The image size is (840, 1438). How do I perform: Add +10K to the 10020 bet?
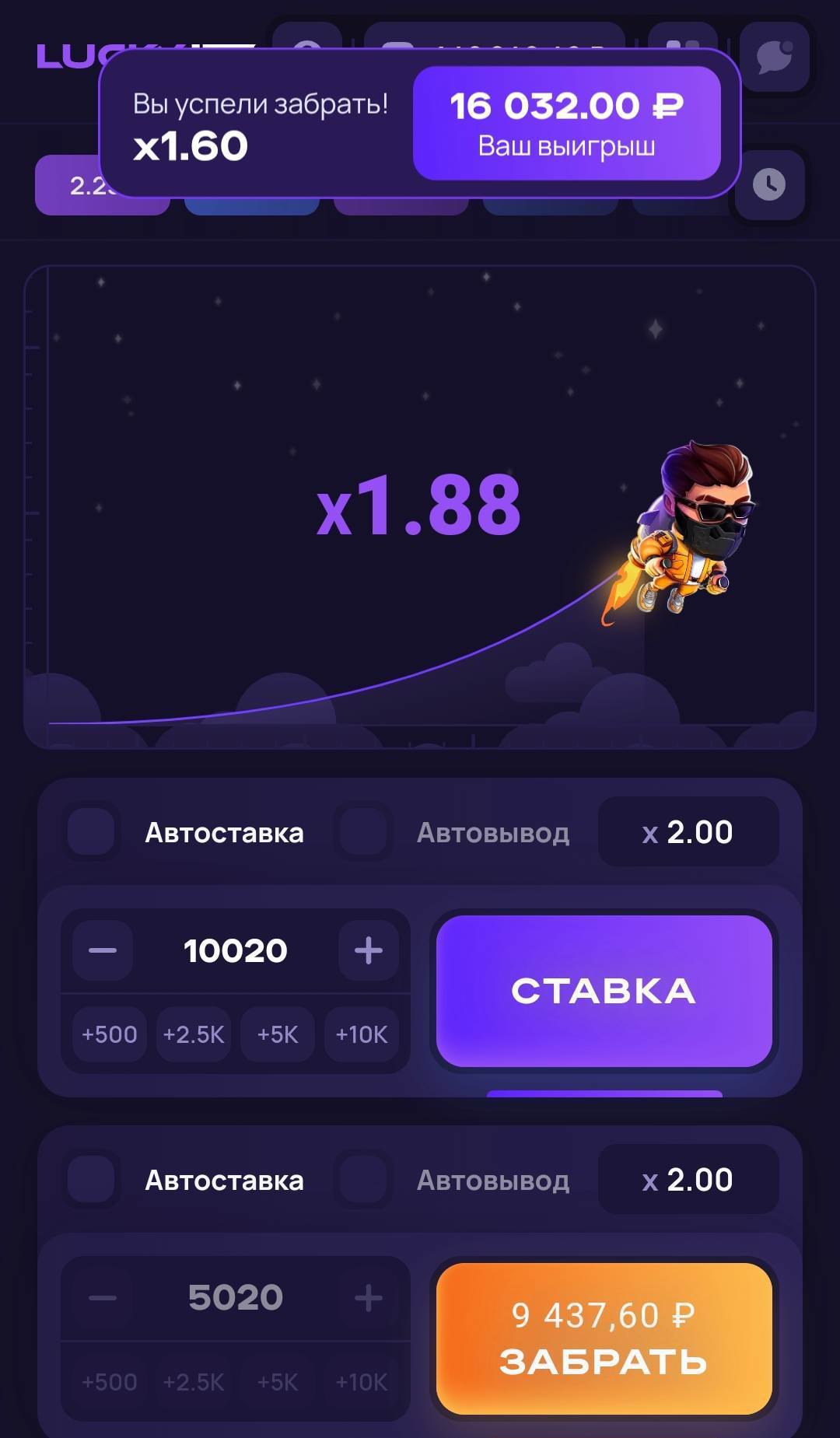point(362,1034)
